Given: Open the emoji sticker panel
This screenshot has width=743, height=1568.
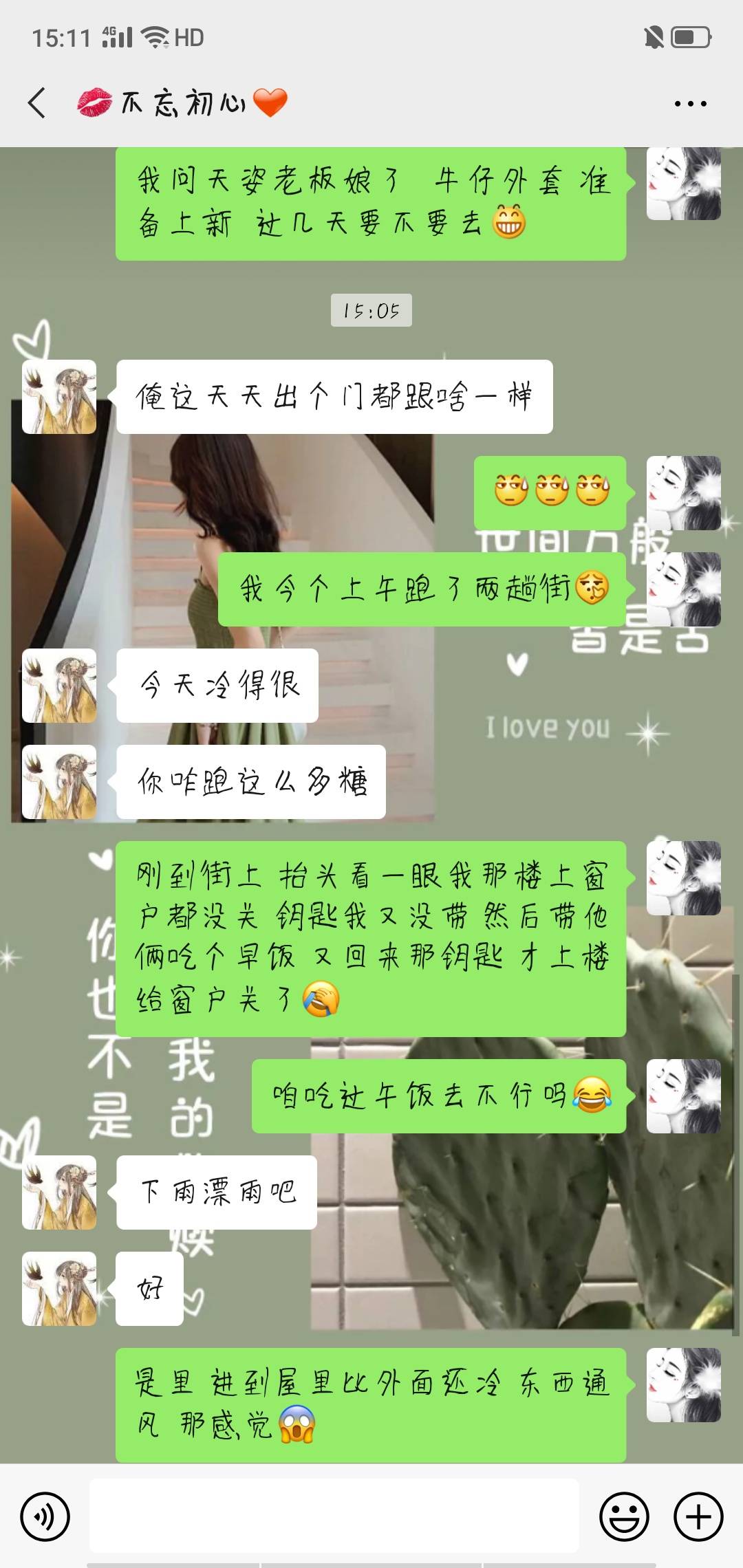Looking at the screenshot, I should click(624, 1516).
